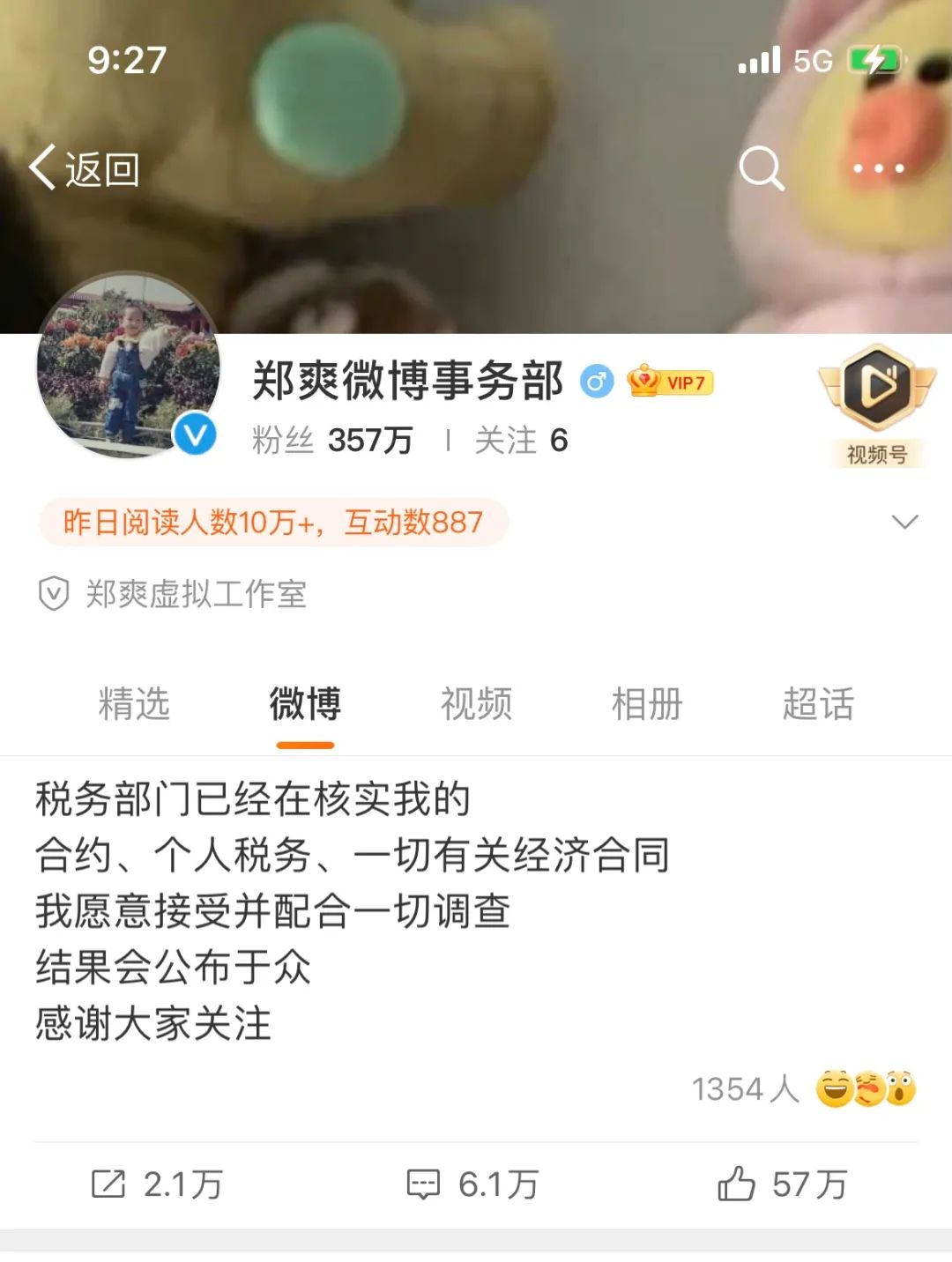Viewport: 952px width, 1262px height.
Task: Repost the post with 2.1万 shares
Action: [158, 1184]
